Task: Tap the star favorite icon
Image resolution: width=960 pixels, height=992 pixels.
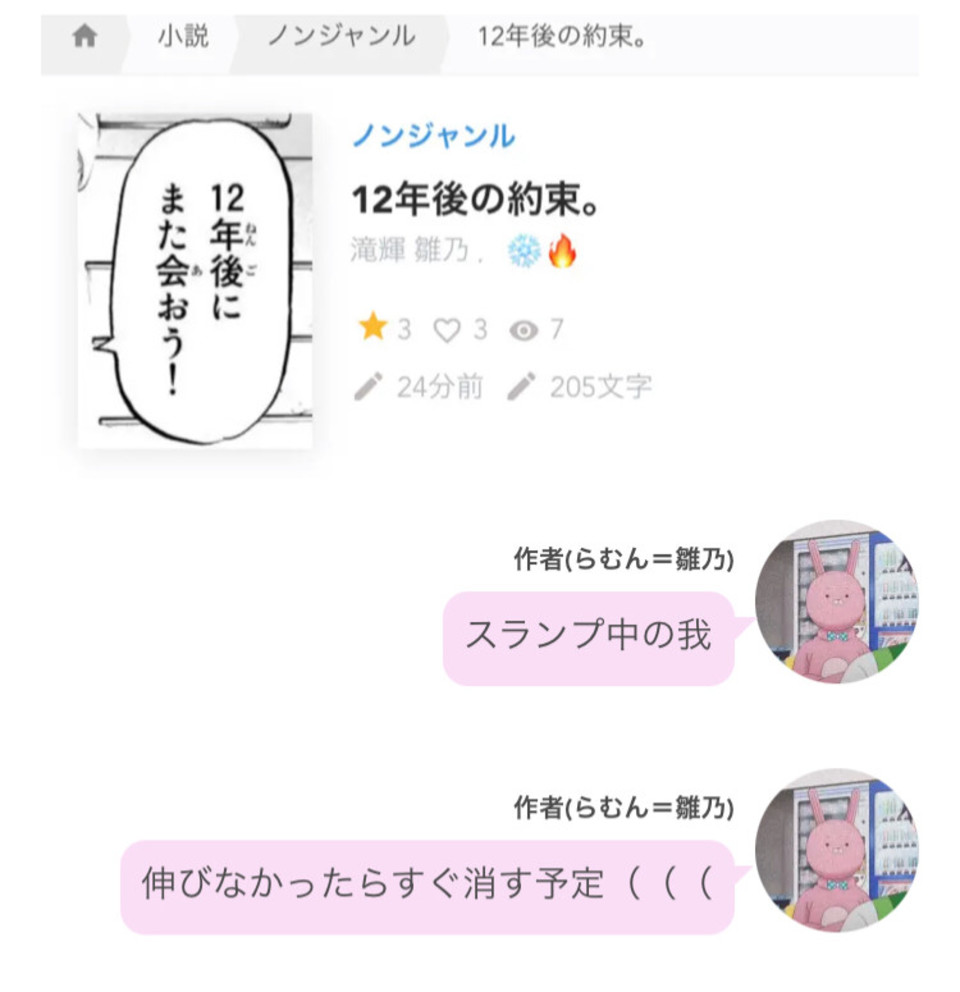Action: point(373,328)
